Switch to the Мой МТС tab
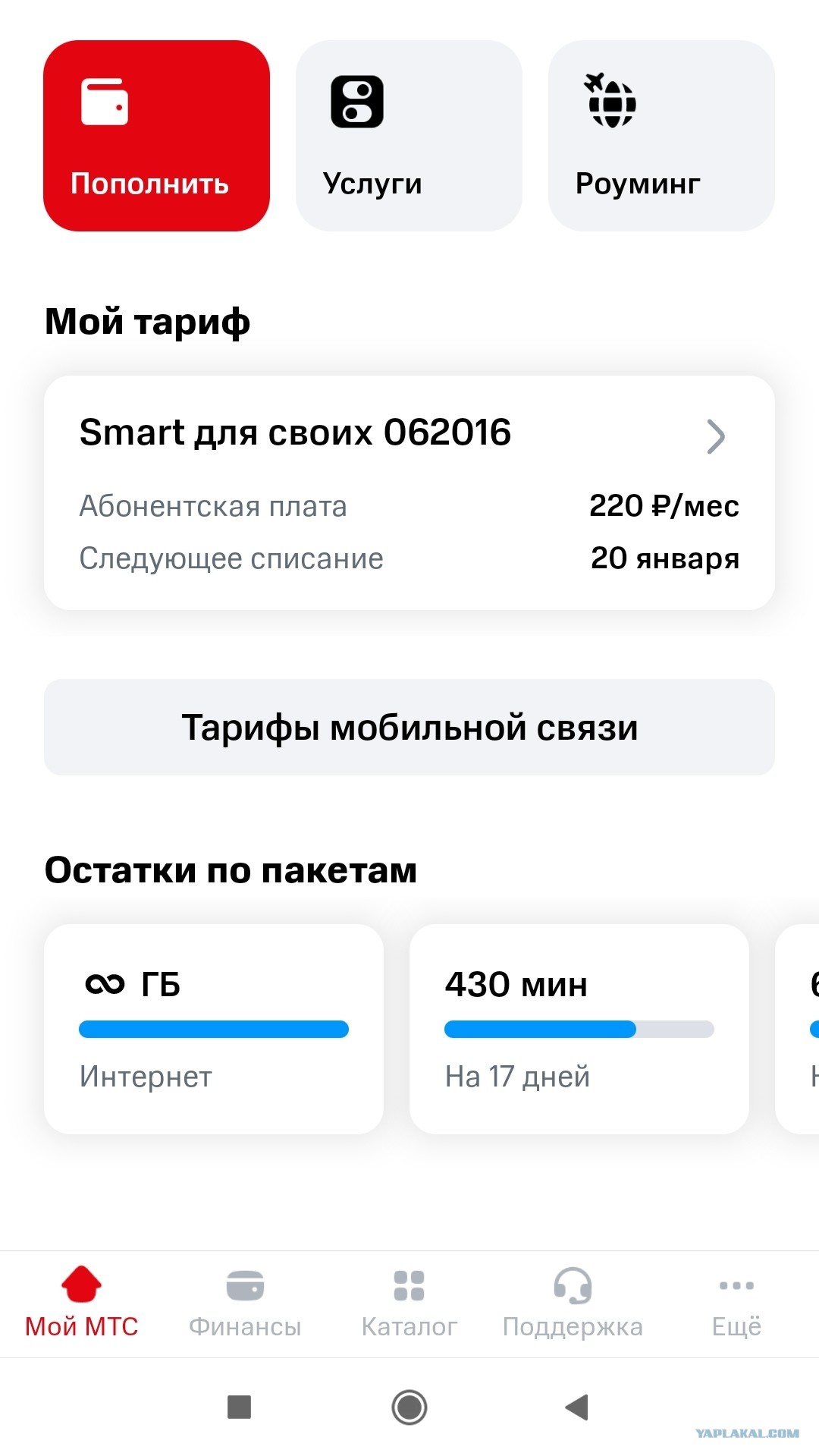 click(82, 1302)
